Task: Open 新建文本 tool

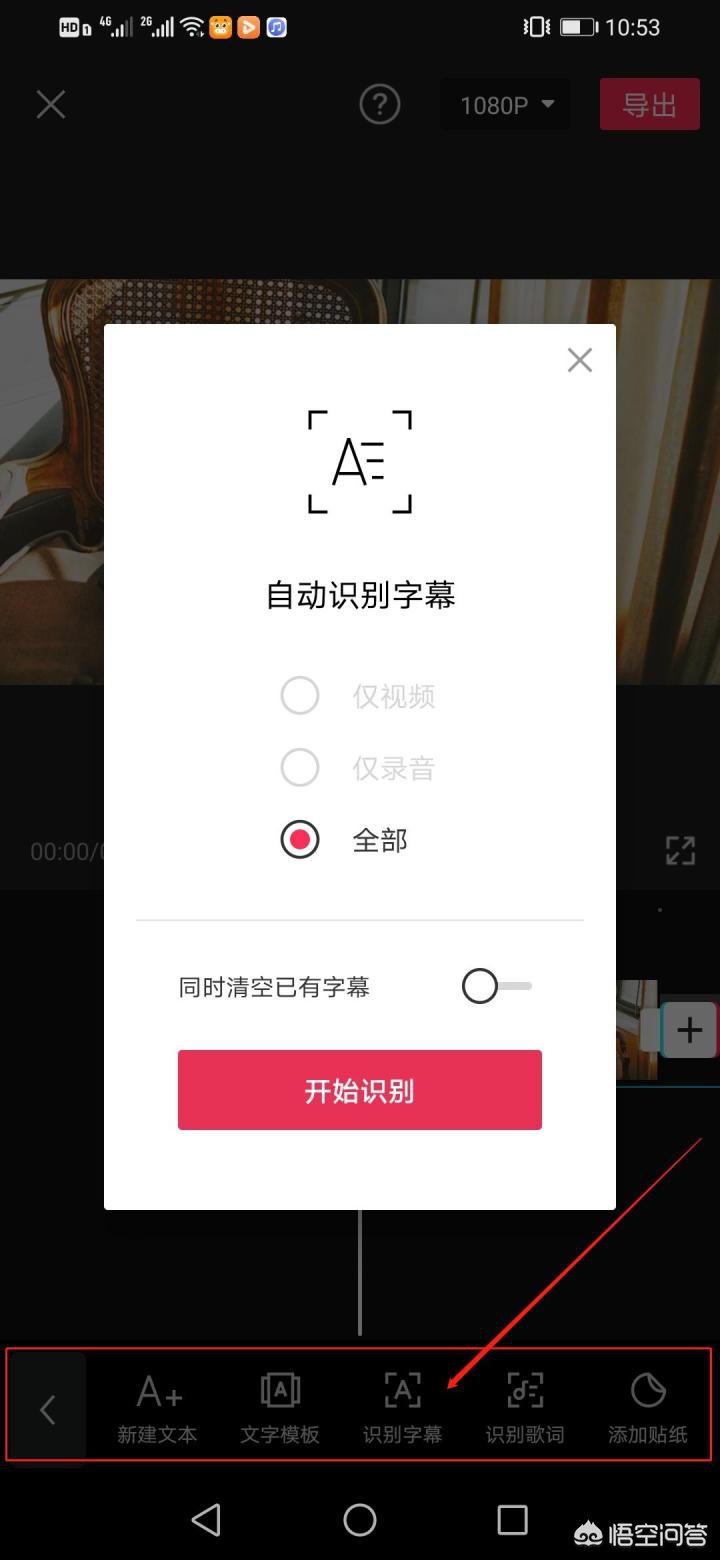Action: [158, 1408]
